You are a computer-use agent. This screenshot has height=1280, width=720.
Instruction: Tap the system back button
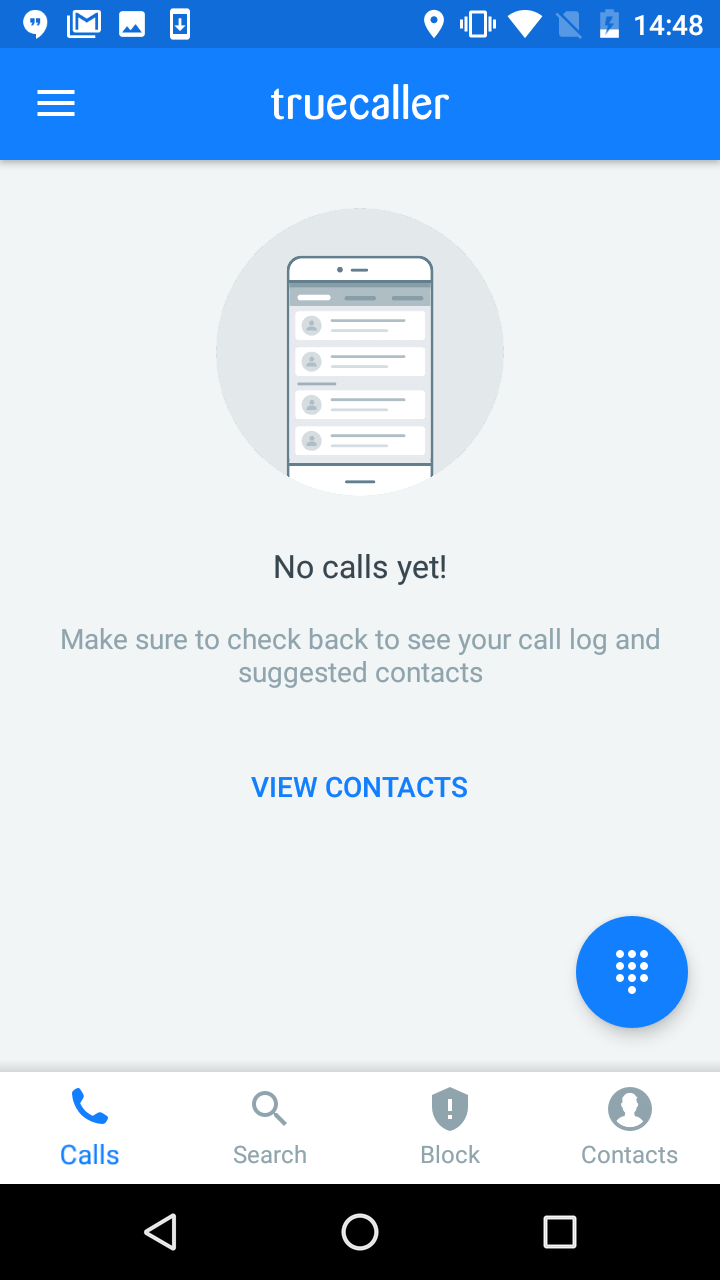pos(160,1232)
